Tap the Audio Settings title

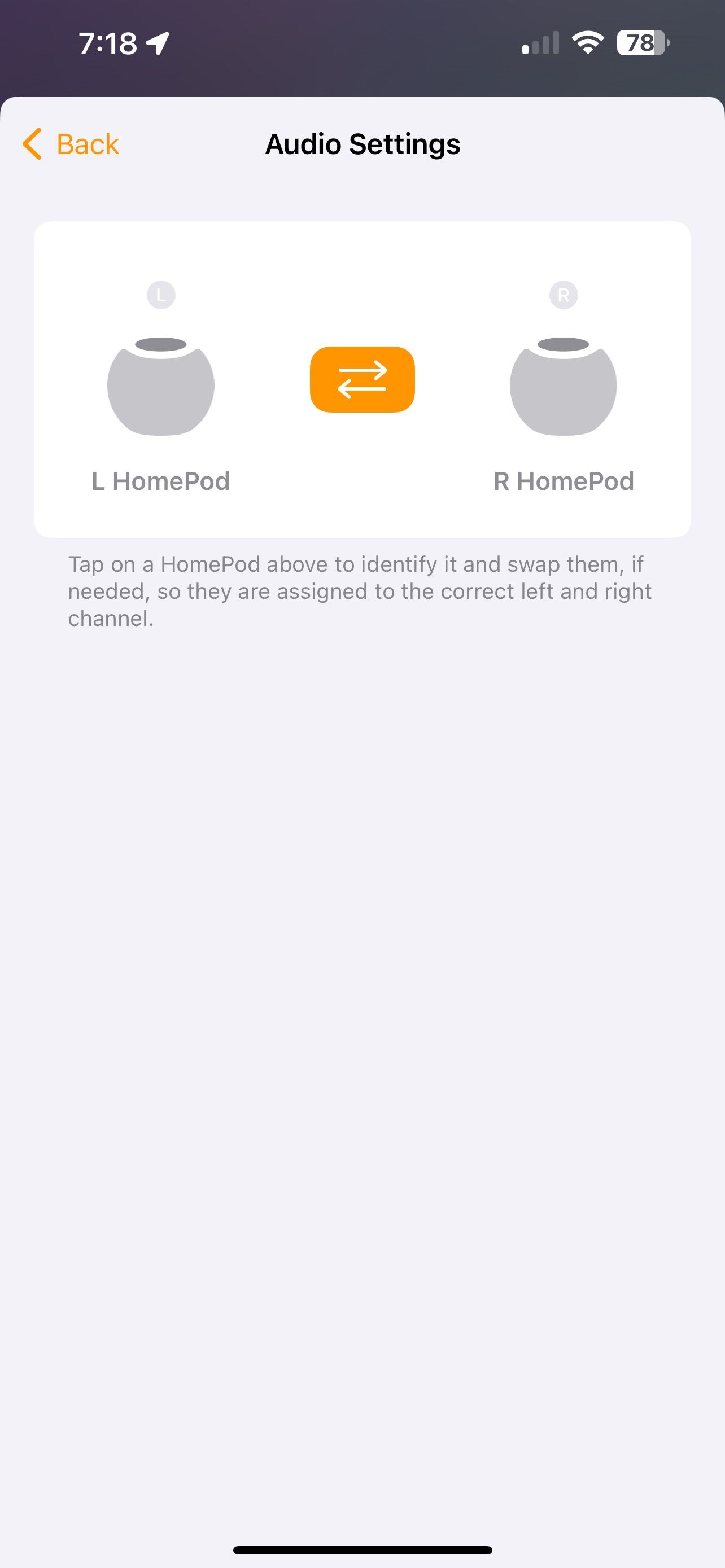(x=362, y=144)
